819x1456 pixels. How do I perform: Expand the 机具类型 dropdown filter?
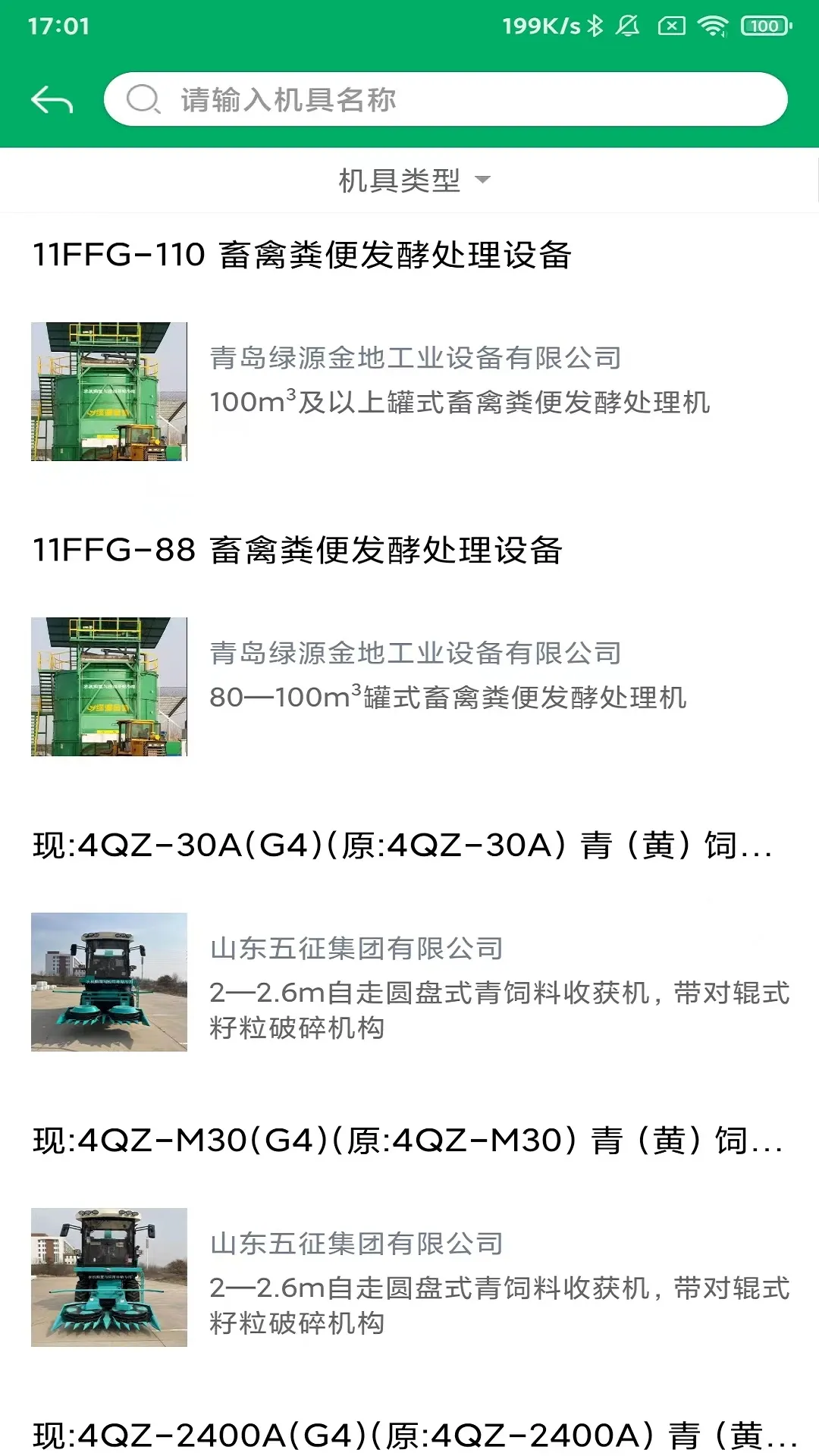[413, 180]
